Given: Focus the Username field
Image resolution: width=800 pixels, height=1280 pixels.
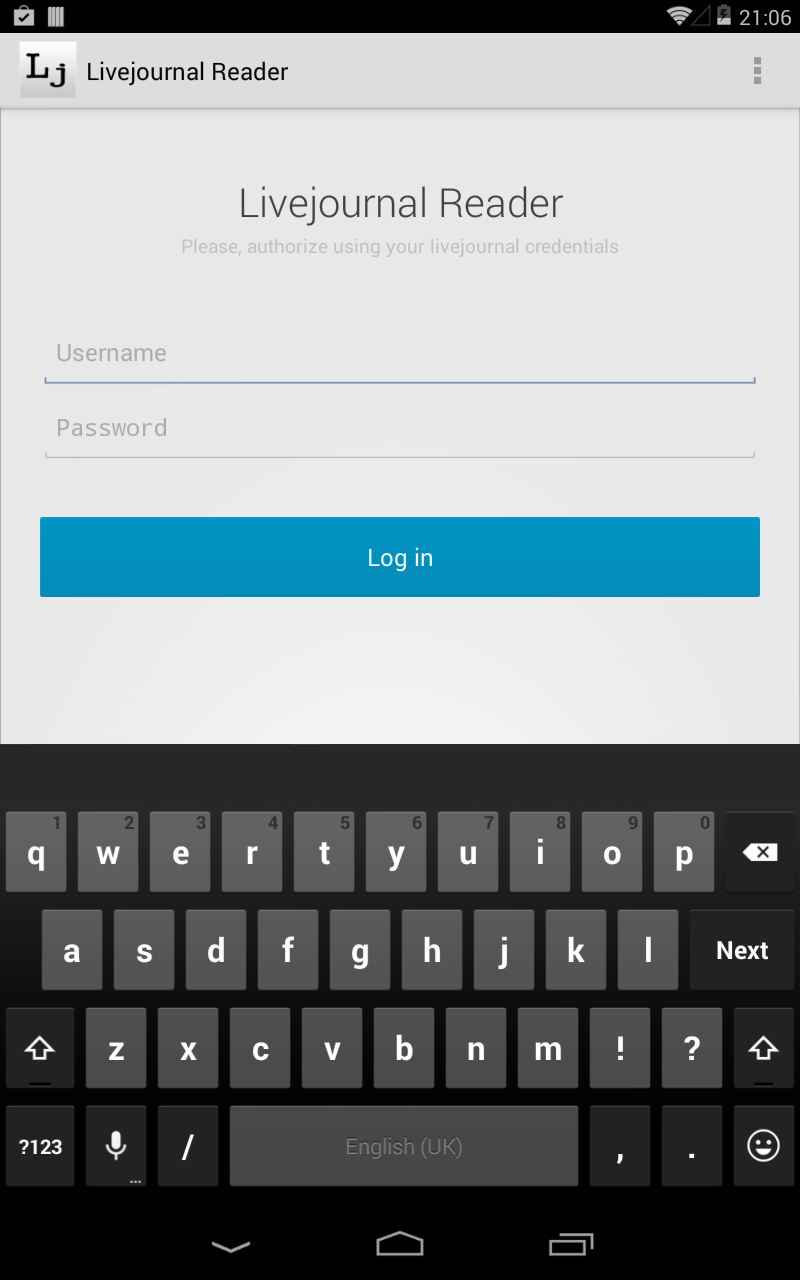Looking at the screenshot, I should pos(400,354).
